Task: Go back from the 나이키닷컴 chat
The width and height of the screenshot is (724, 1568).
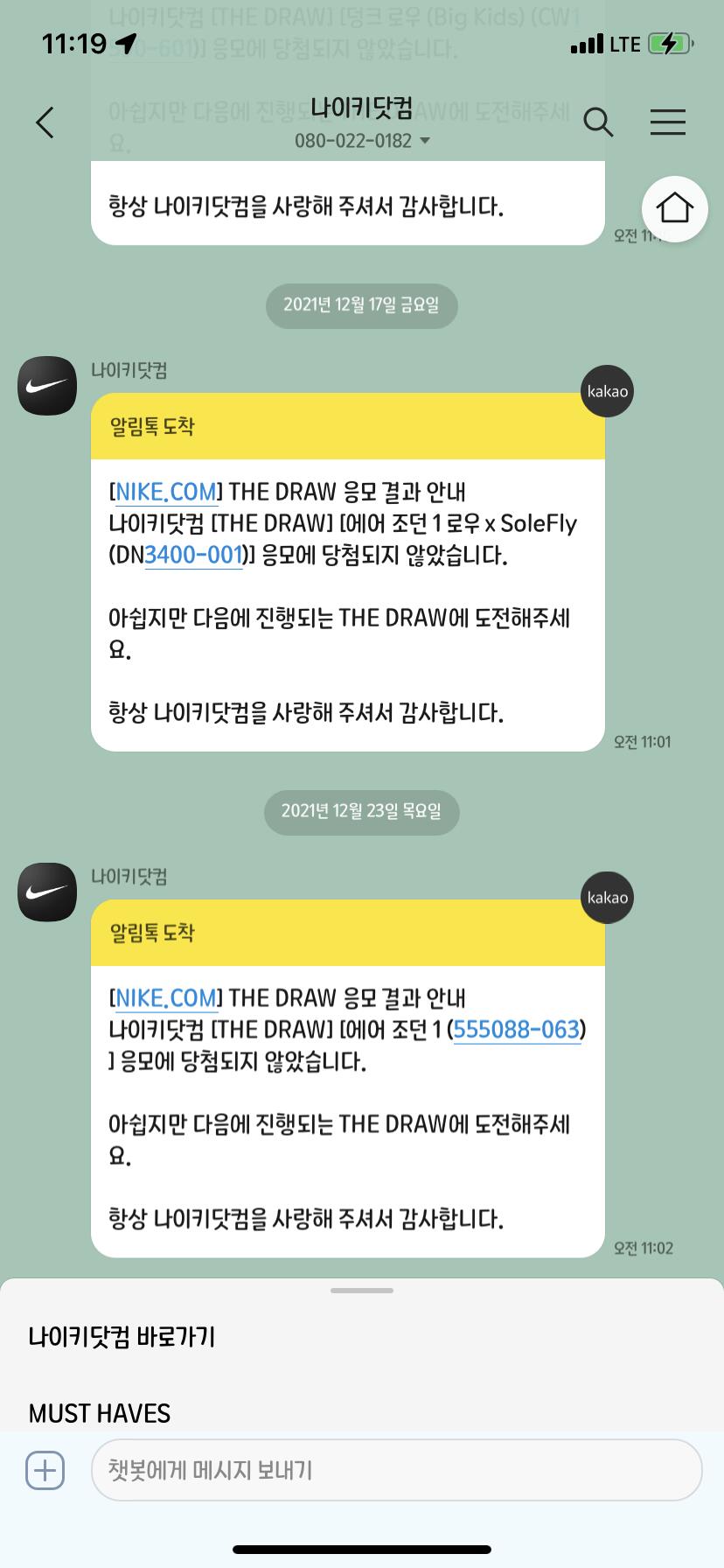Action: pyautogui.click(x=45, y=122)
